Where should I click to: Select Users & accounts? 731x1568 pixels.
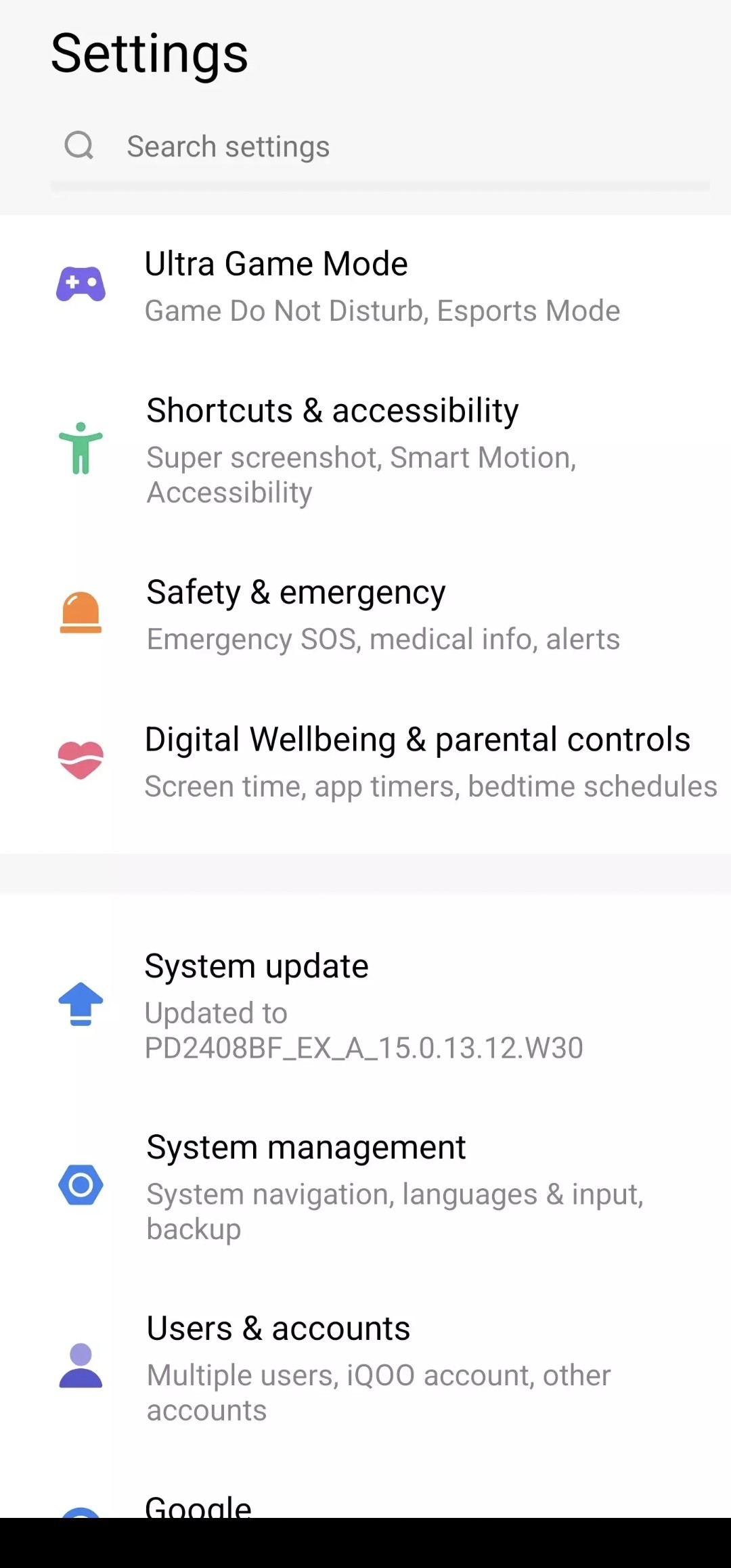click(x=365, y=1368)
